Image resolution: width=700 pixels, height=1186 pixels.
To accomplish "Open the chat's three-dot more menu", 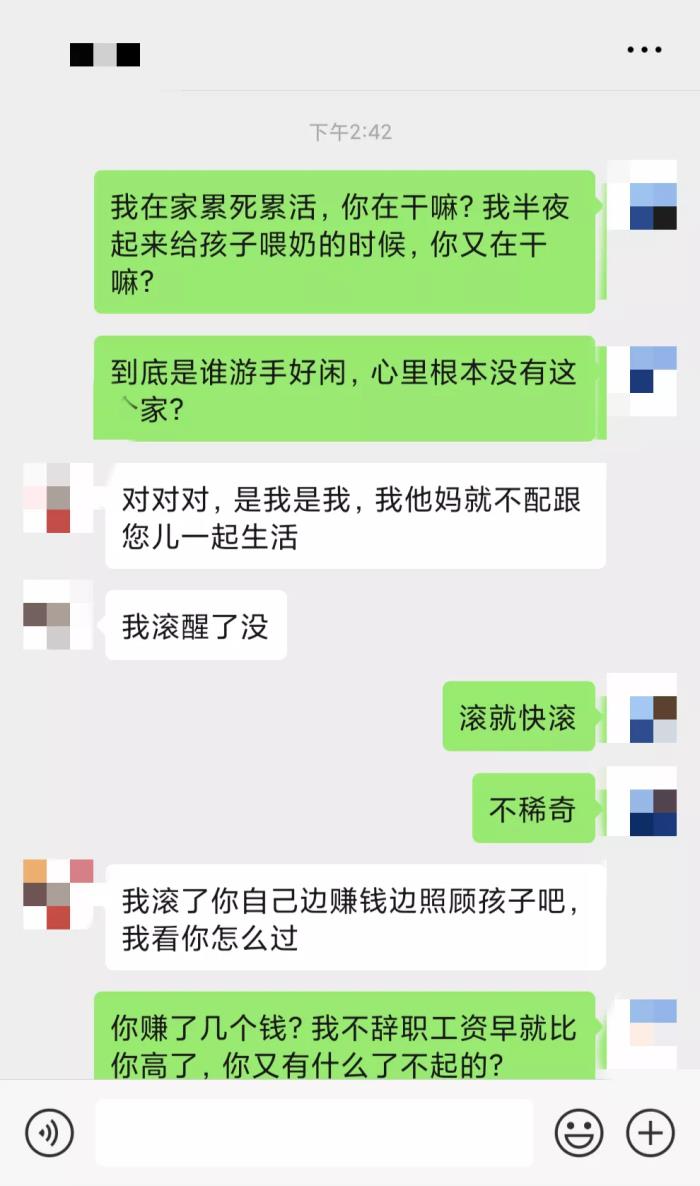I will tap(644, 50).
